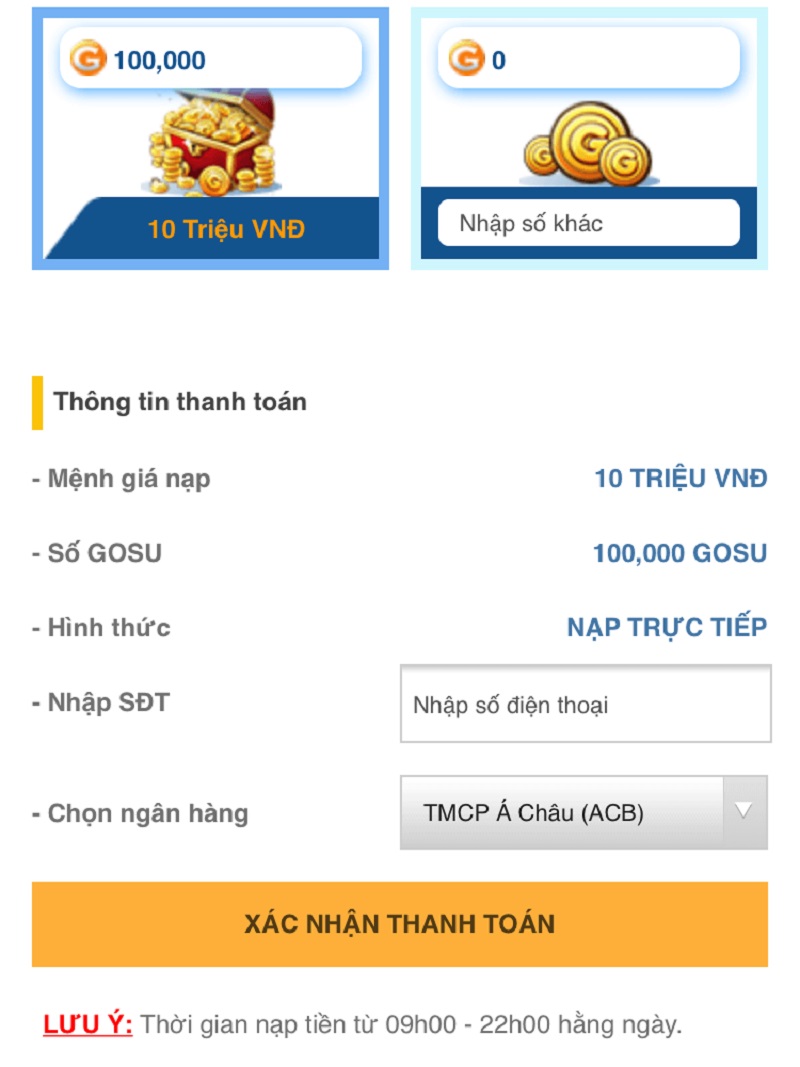Image resolution: width=800 pixels, height=1067 pixels.
Task: Click the 10 TRIỆU VNĐ value in payment info
Action: (680, 478)
